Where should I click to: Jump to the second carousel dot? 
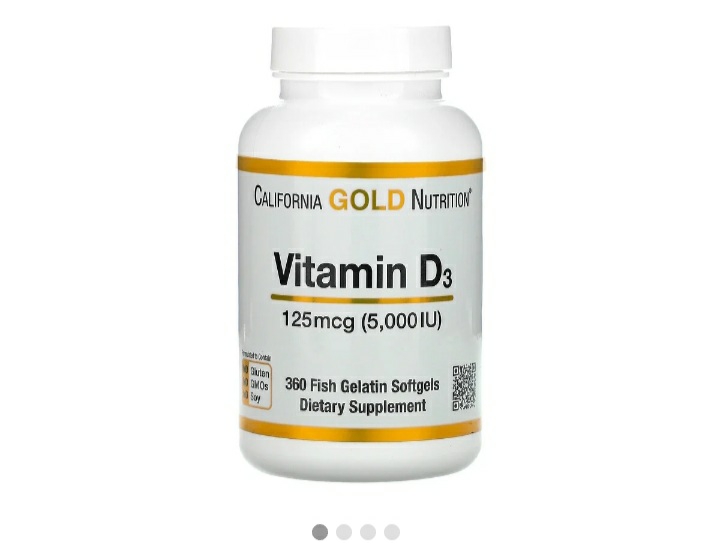[x=344, y=532]
